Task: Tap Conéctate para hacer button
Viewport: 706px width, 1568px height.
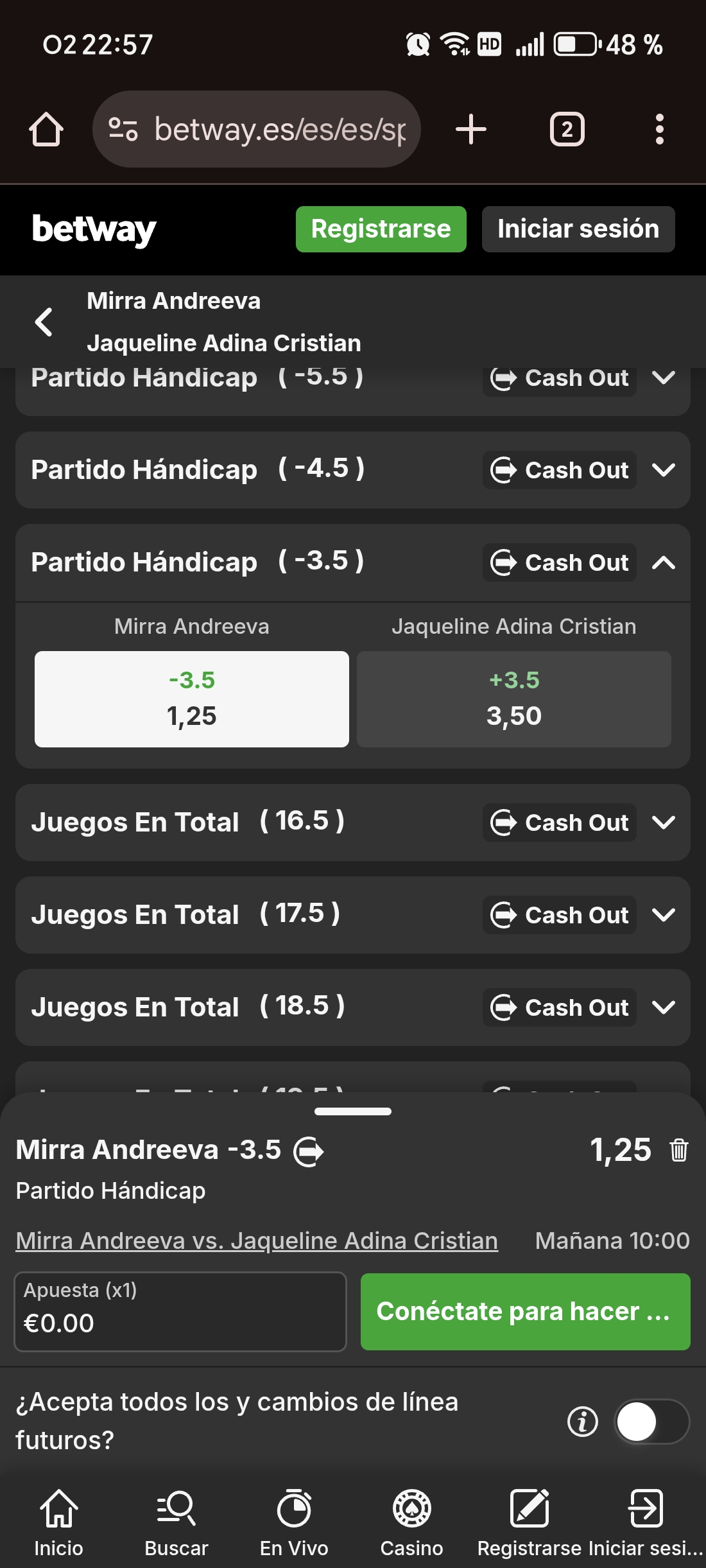Action: click(525, 1311)
